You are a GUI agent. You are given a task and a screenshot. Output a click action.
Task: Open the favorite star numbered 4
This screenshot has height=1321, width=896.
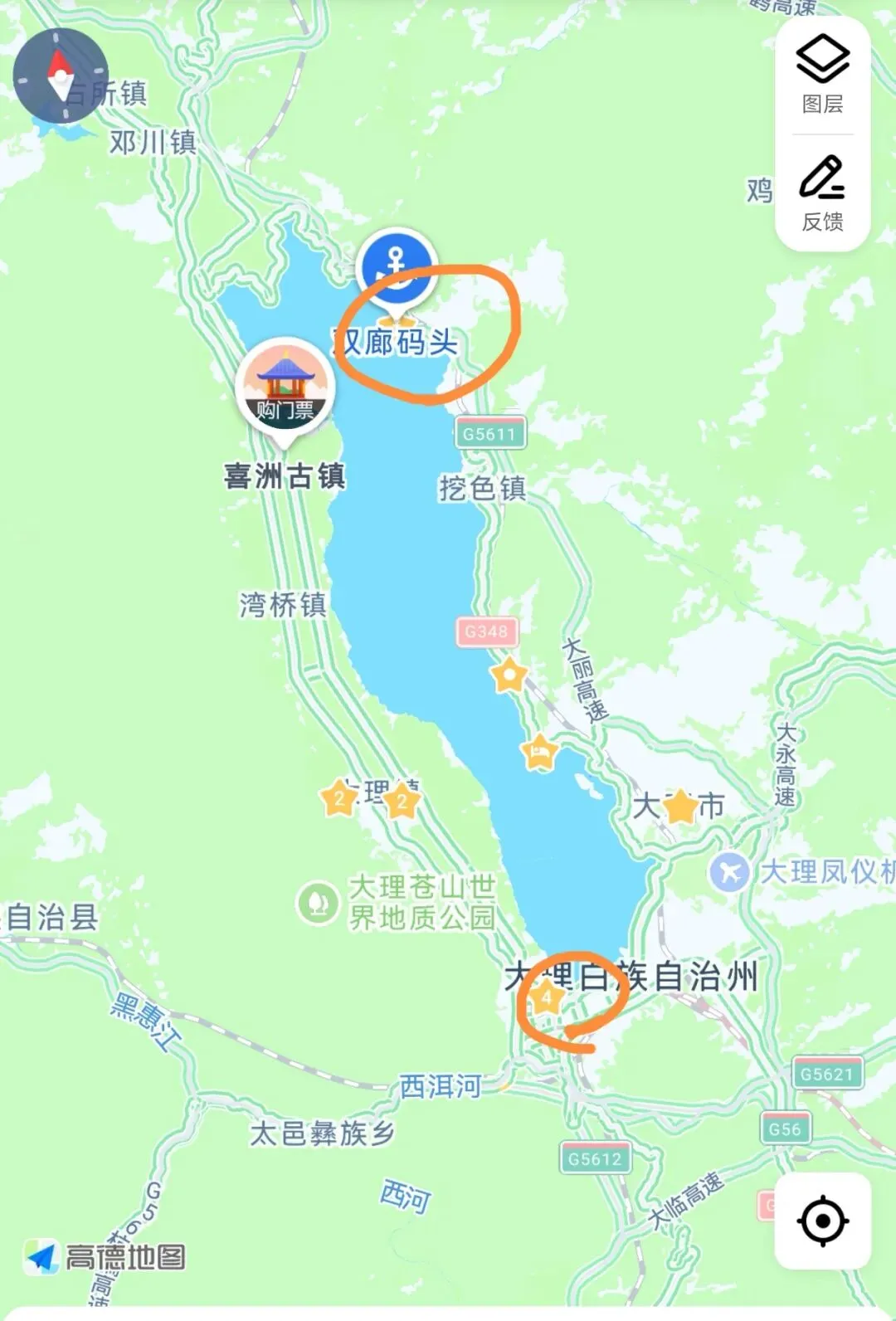pos(546,997)
